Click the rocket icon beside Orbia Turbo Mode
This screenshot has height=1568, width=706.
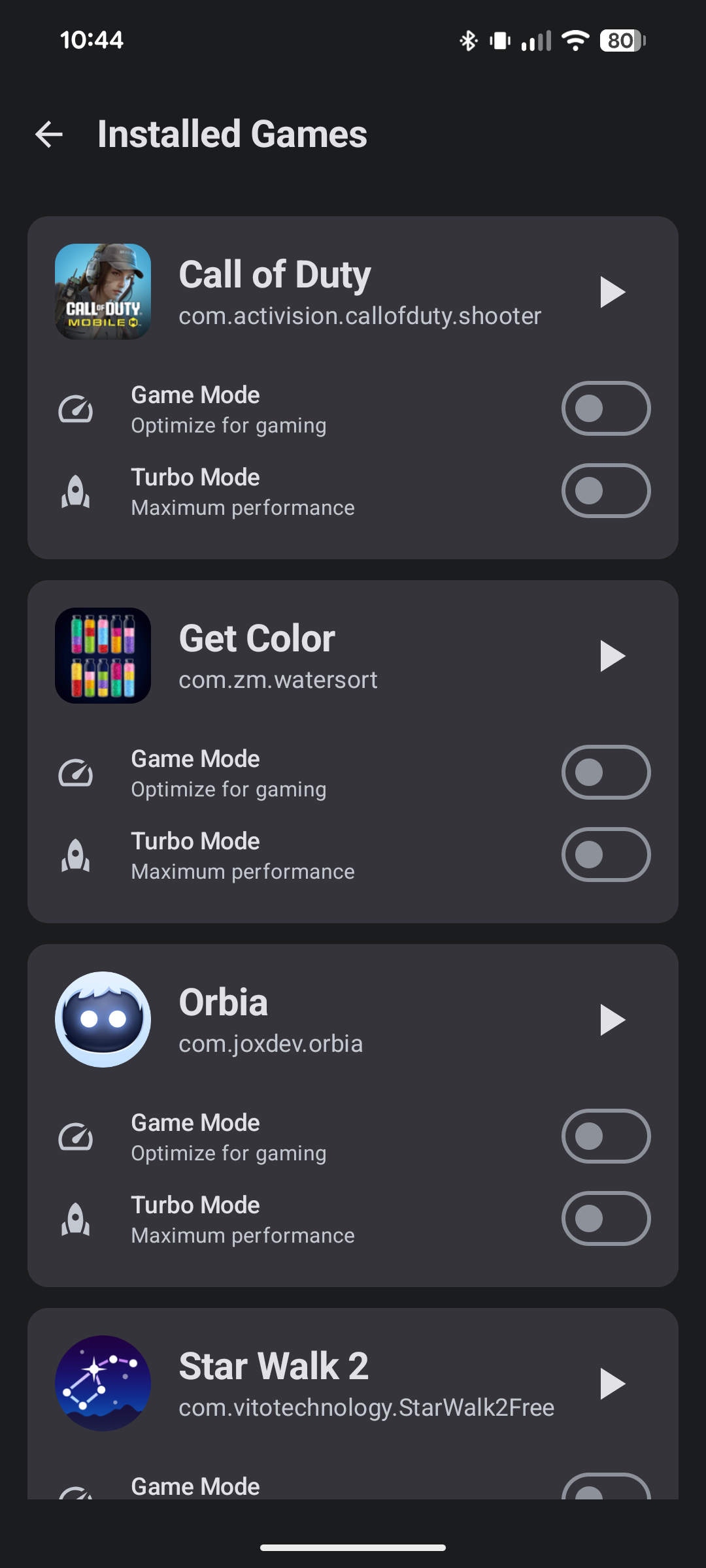(76, 1218)
